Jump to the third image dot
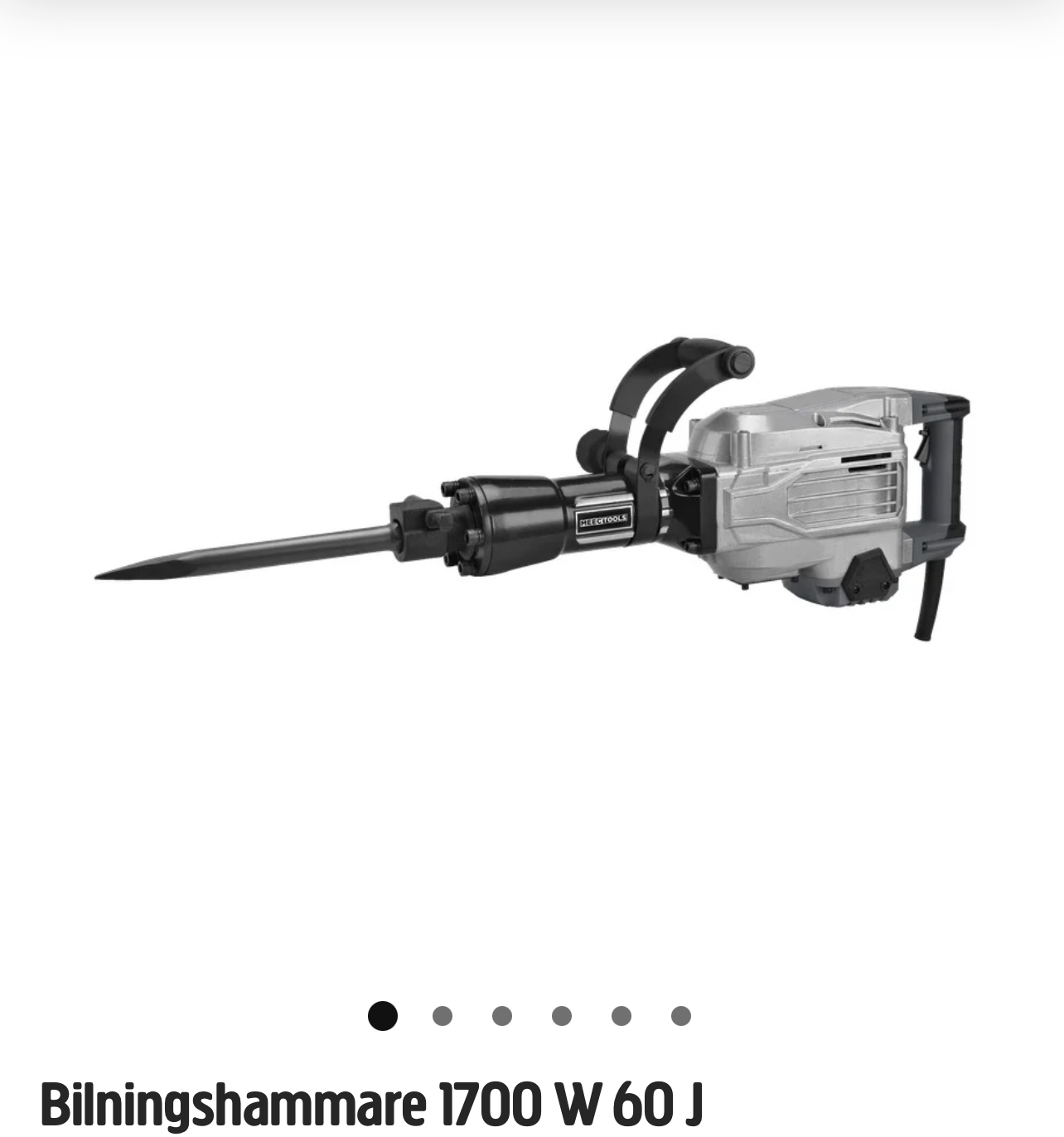 [x=502, y=1016]
